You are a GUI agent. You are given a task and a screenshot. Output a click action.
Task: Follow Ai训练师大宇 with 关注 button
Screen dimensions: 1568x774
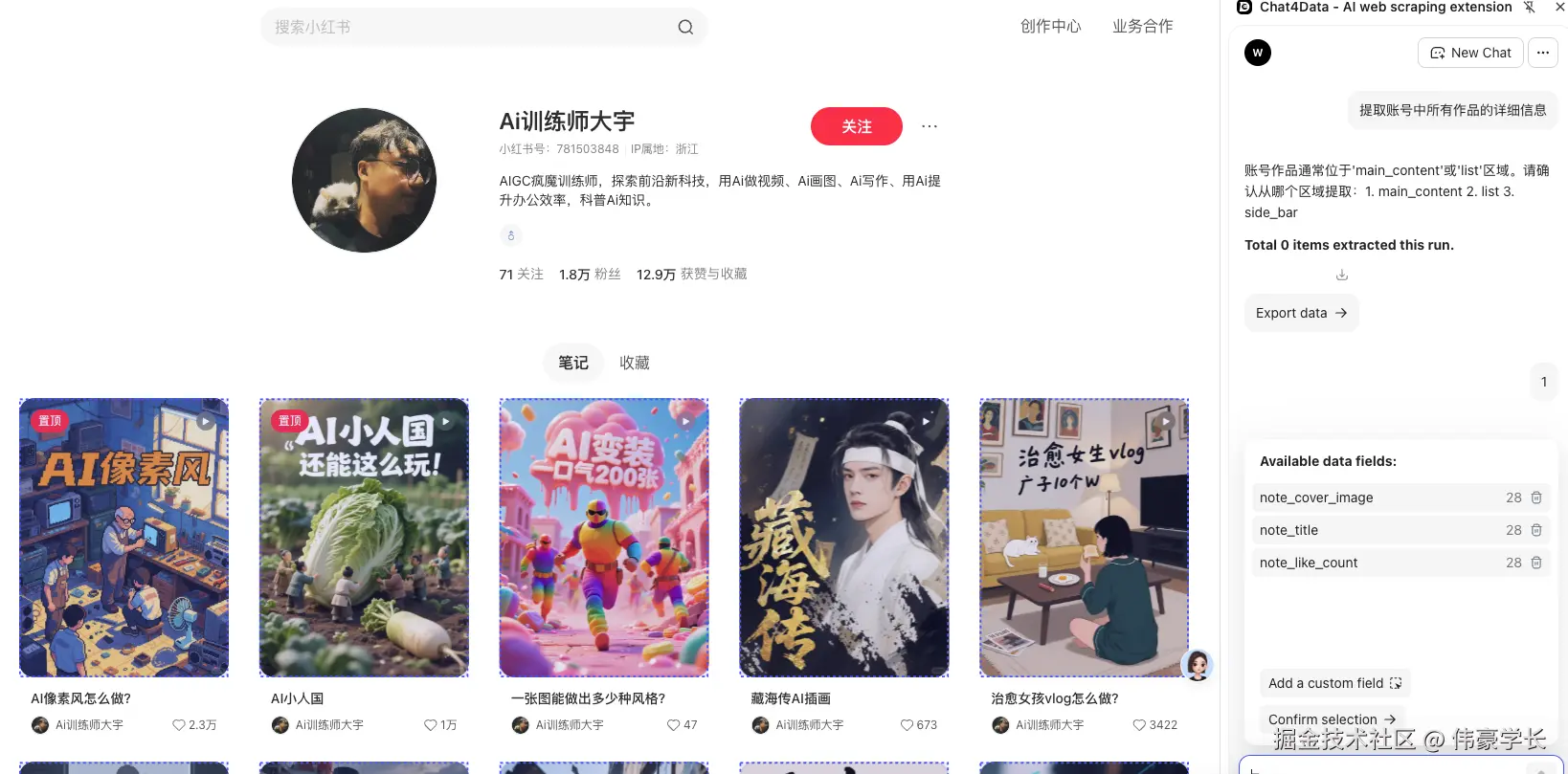tap(856, 126)
